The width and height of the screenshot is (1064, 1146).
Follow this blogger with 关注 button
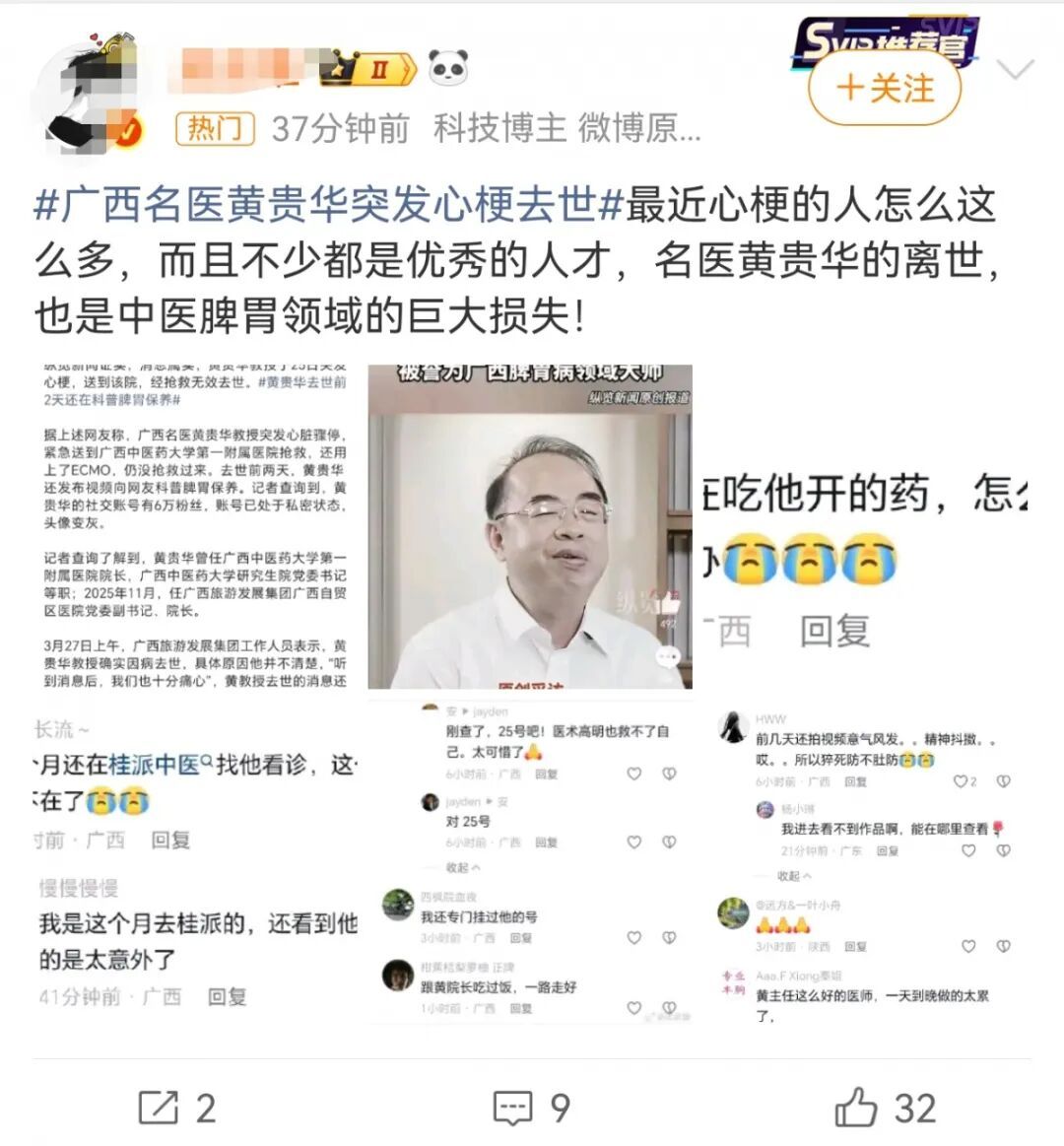click(x=884, y=89)
